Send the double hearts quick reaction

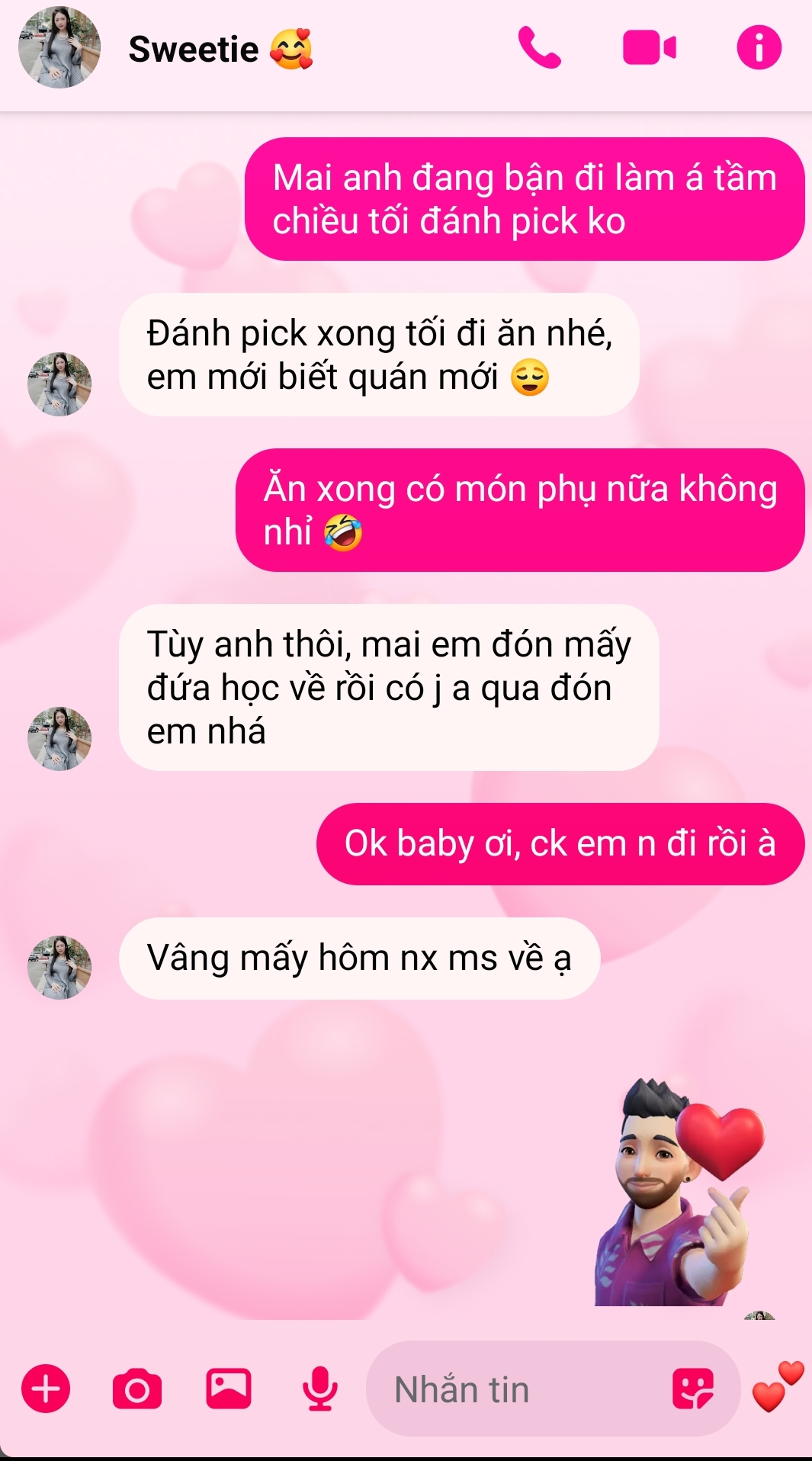pyautogui.click(x=778, y=1387)
